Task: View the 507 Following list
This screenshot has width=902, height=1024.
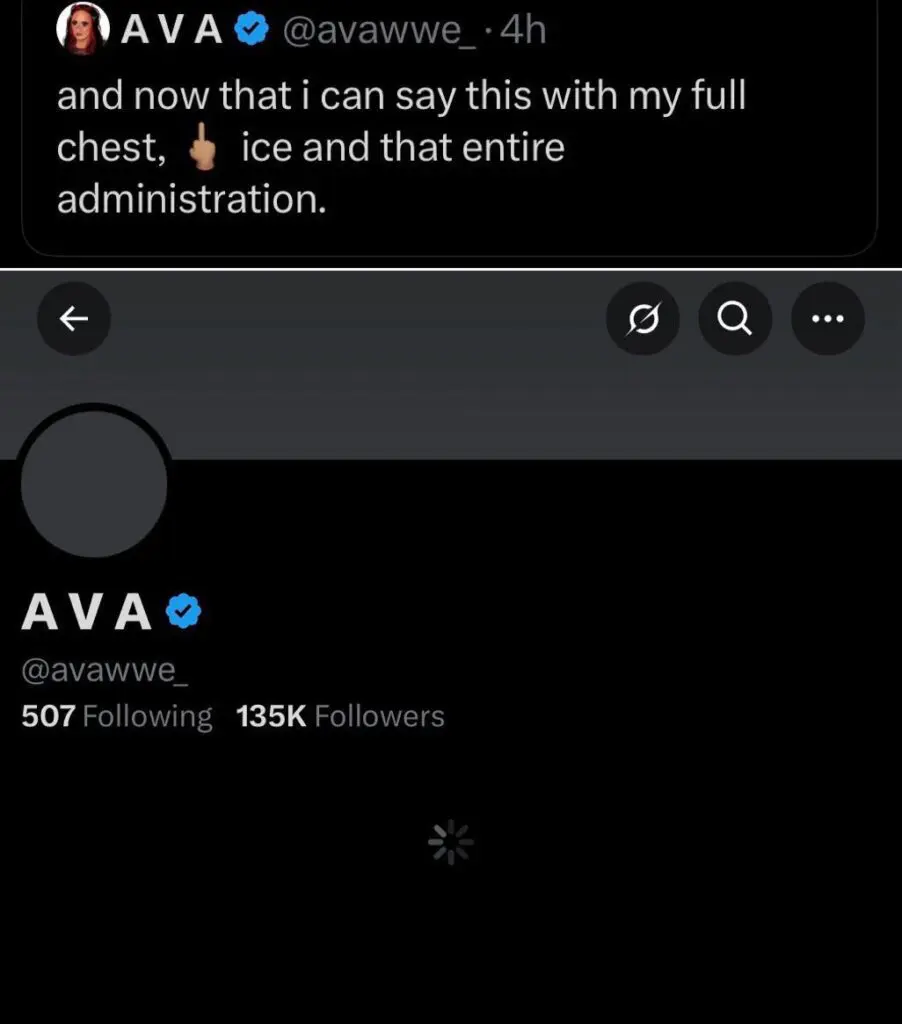Action: point(117,716)
